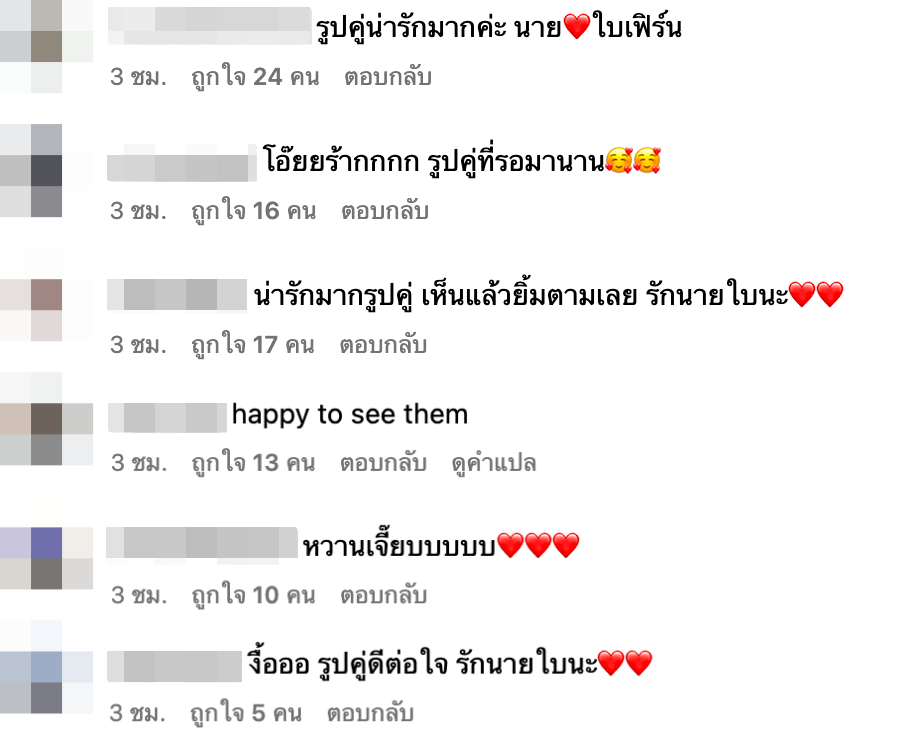
Task: Reply to the comment 'โอ๊ยยร้ากกกก รูปคู่ที่รอมานาน'
Action: click(384, 211)
